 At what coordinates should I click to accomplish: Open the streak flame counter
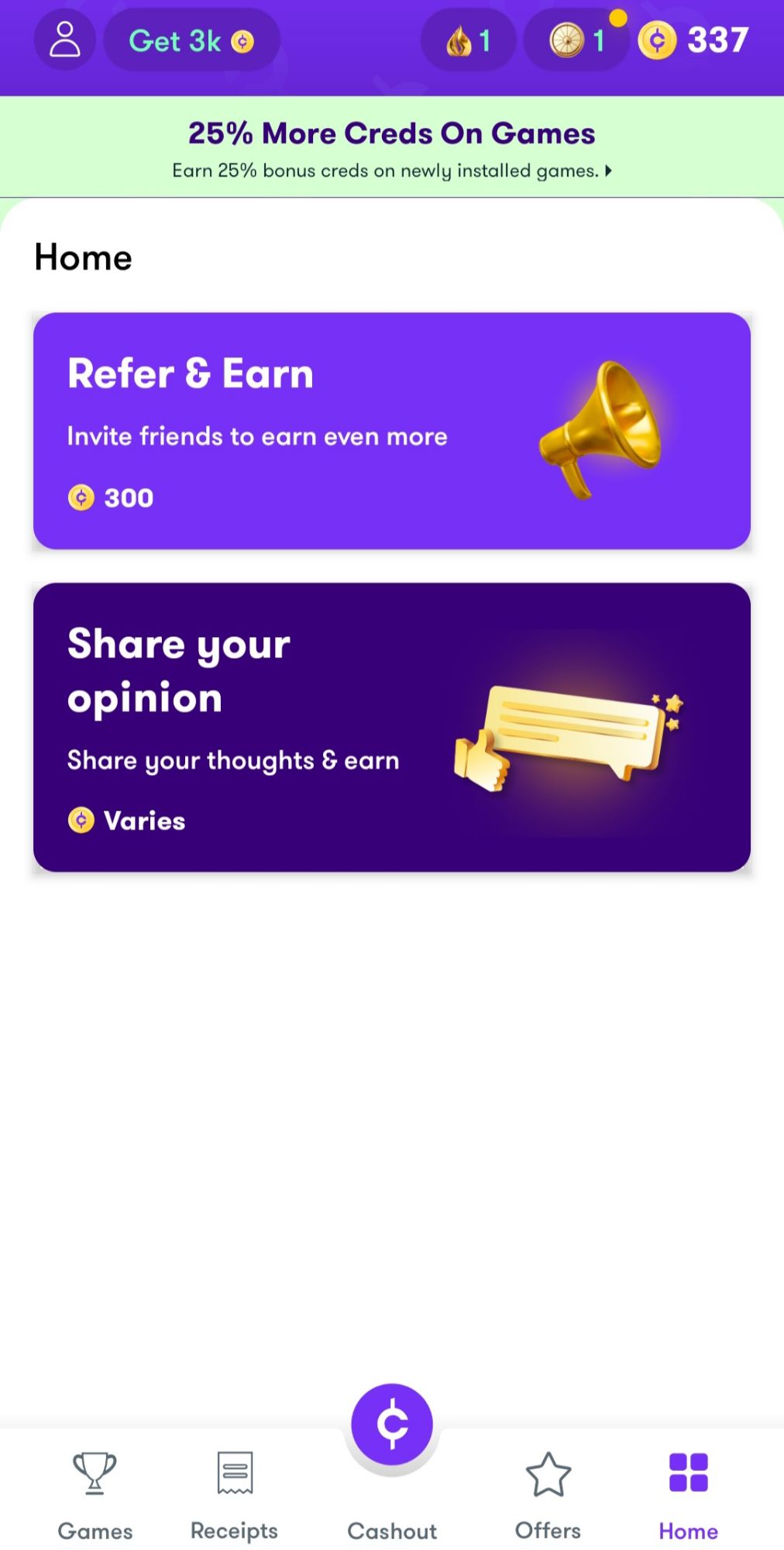point(468,40)
